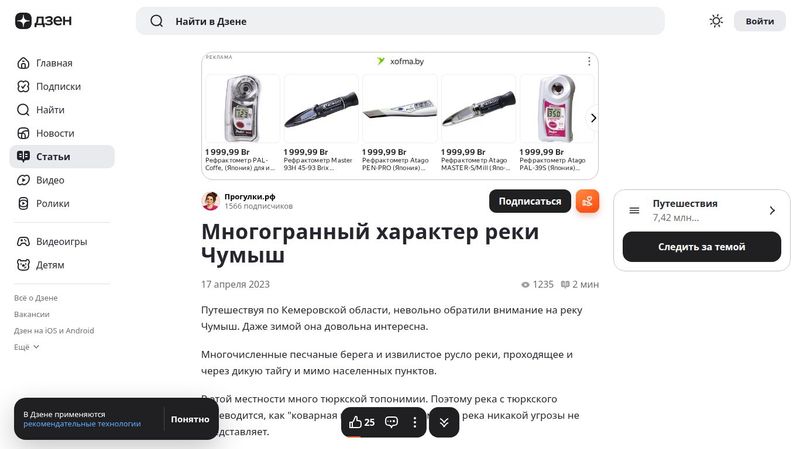800x449 pixels.
Task: Toggle the light/dark theme sun icon
Action: click(x=716, y=21)
